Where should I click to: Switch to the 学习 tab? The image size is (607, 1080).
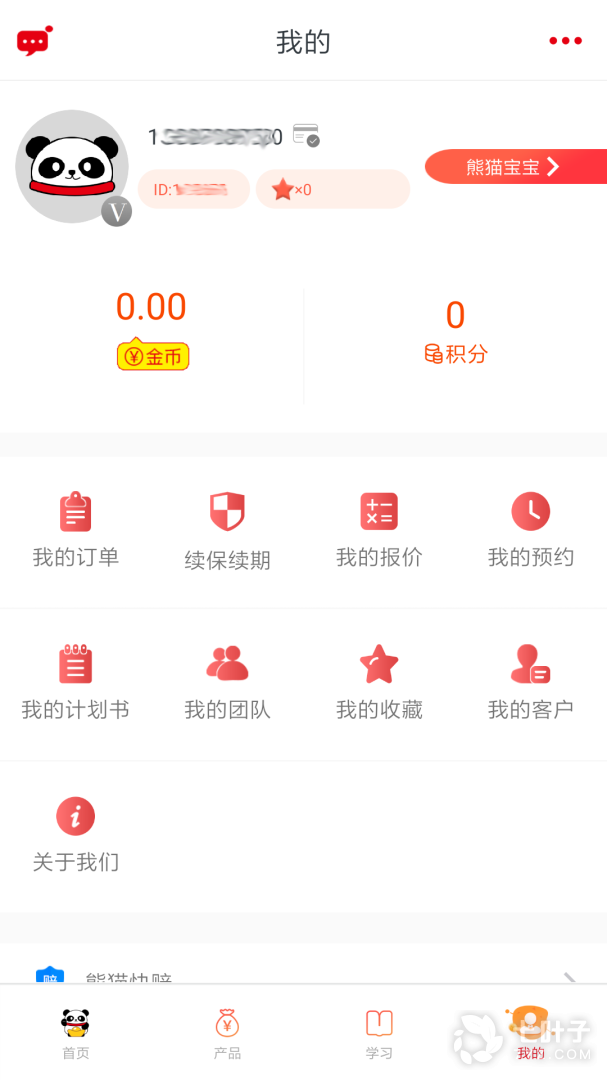tap(379, 1033)
